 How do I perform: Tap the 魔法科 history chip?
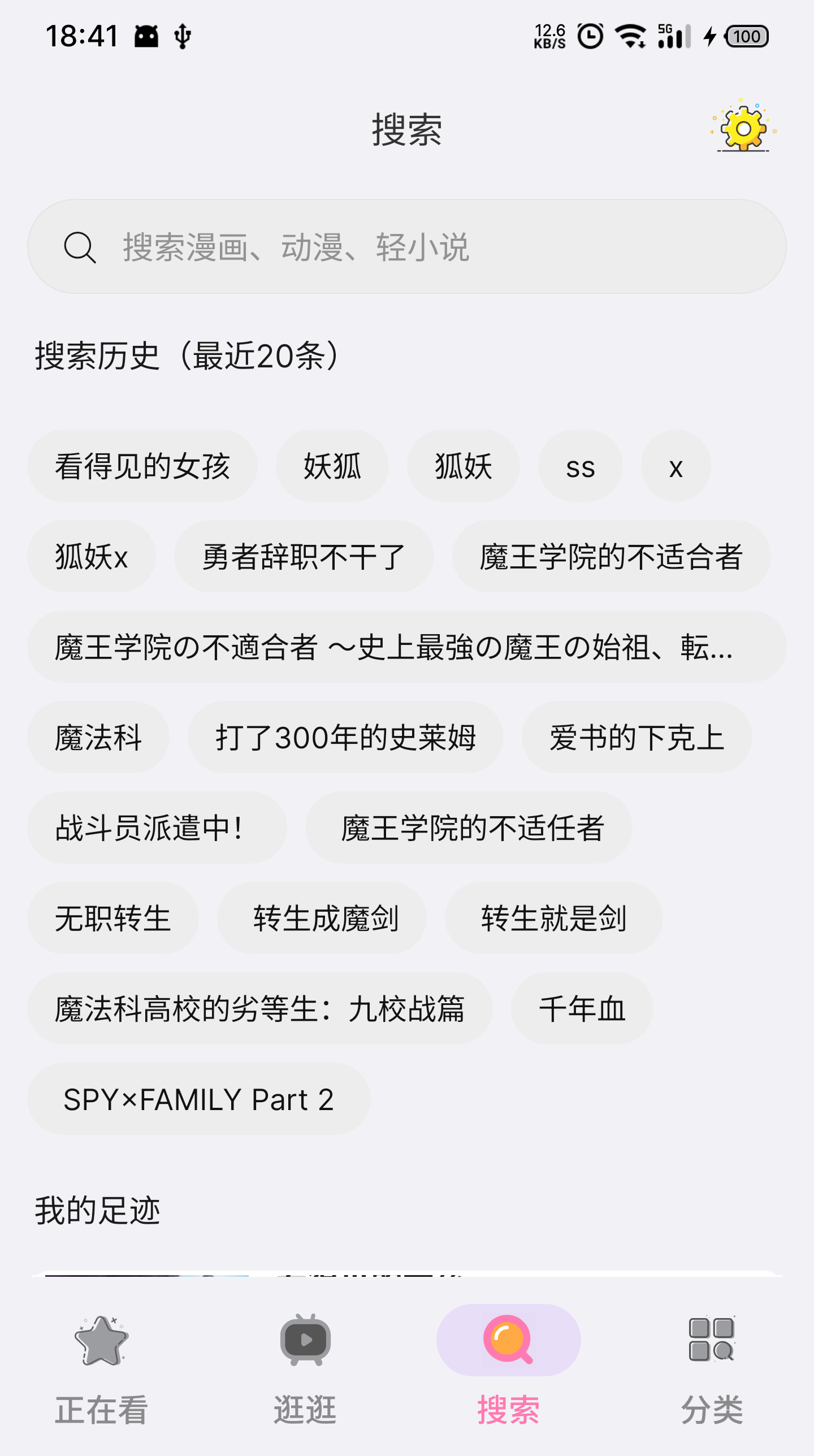(x=98, y=738)
